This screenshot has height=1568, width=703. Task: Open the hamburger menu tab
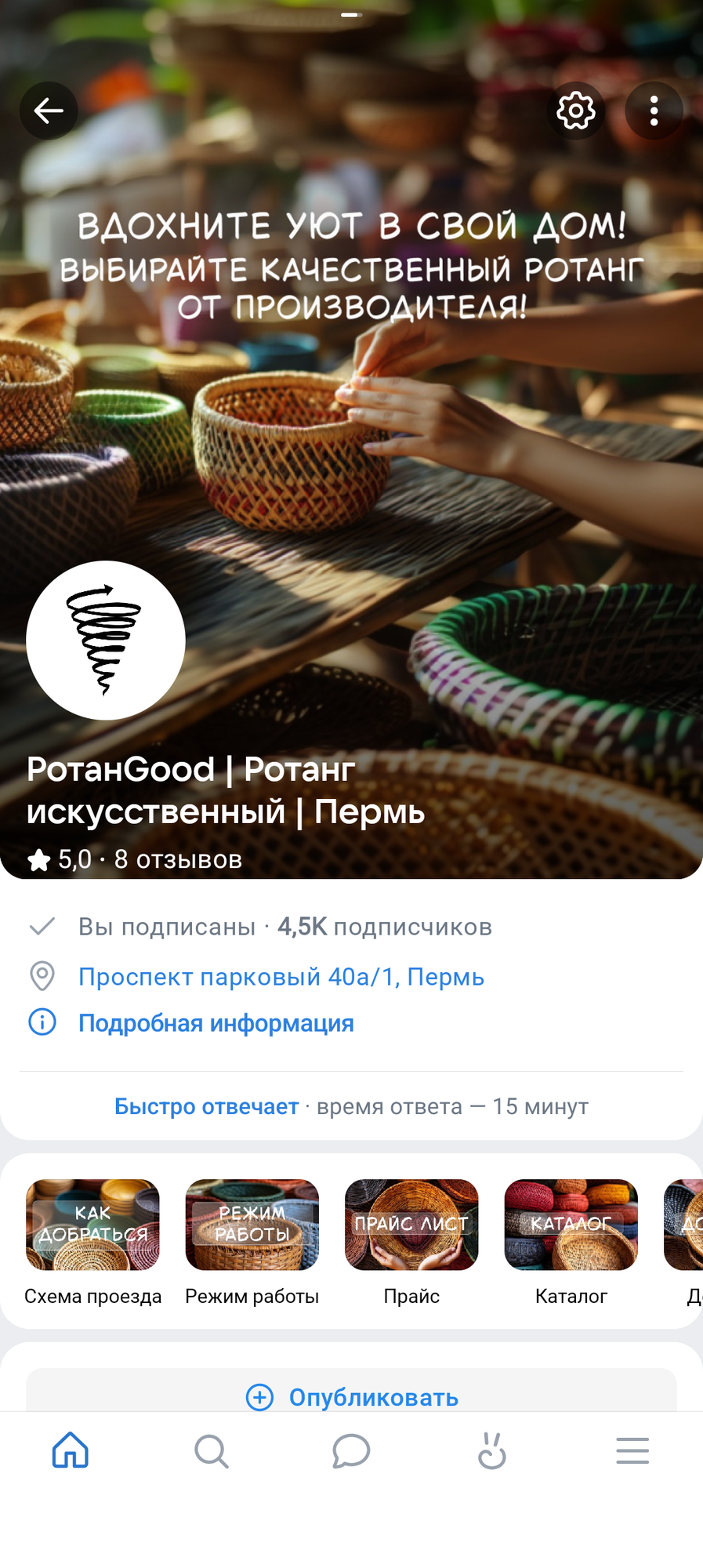pos(632,1450)
